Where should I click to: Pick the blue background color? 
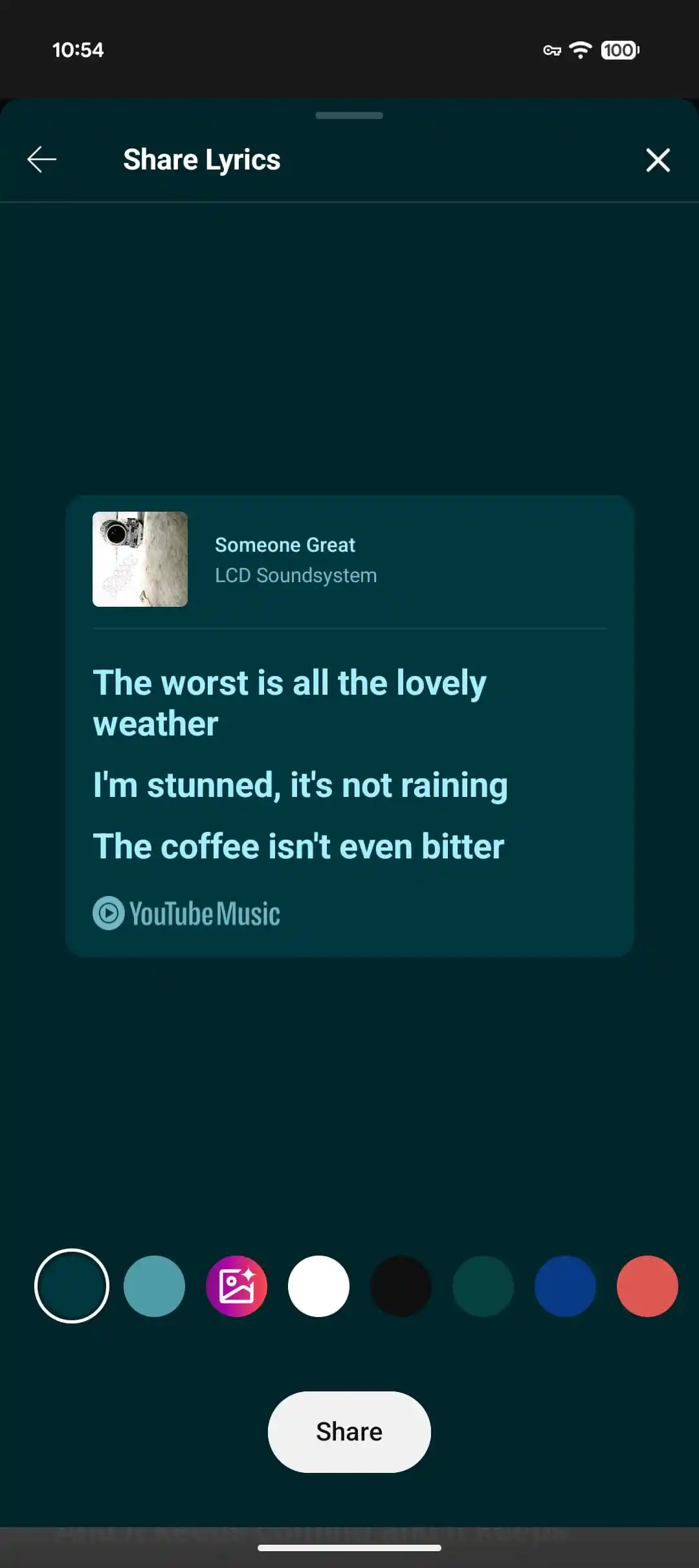pos(565,1286)
